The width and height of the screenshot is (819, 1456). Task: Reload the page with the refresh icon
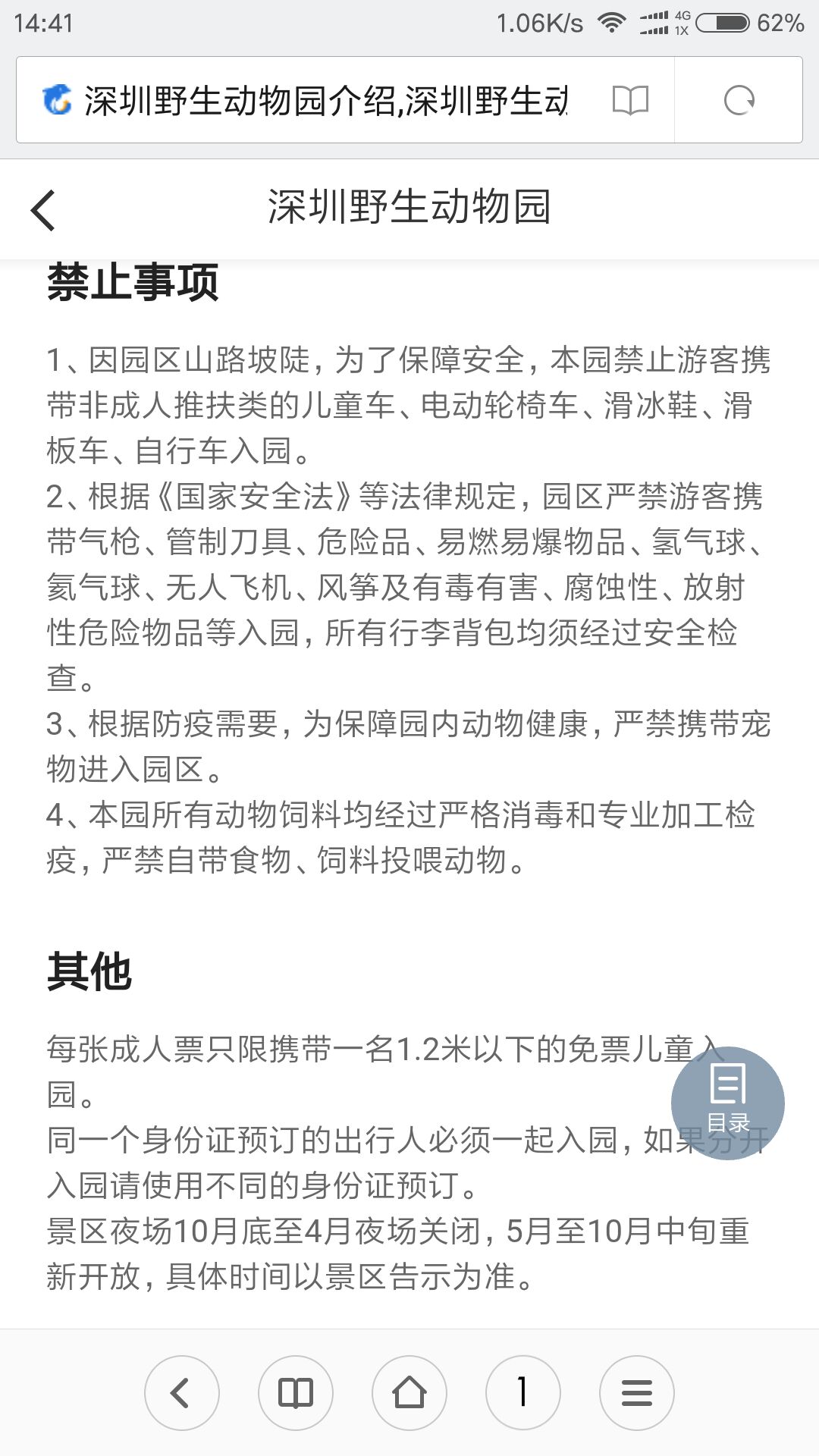click(739, 100)
